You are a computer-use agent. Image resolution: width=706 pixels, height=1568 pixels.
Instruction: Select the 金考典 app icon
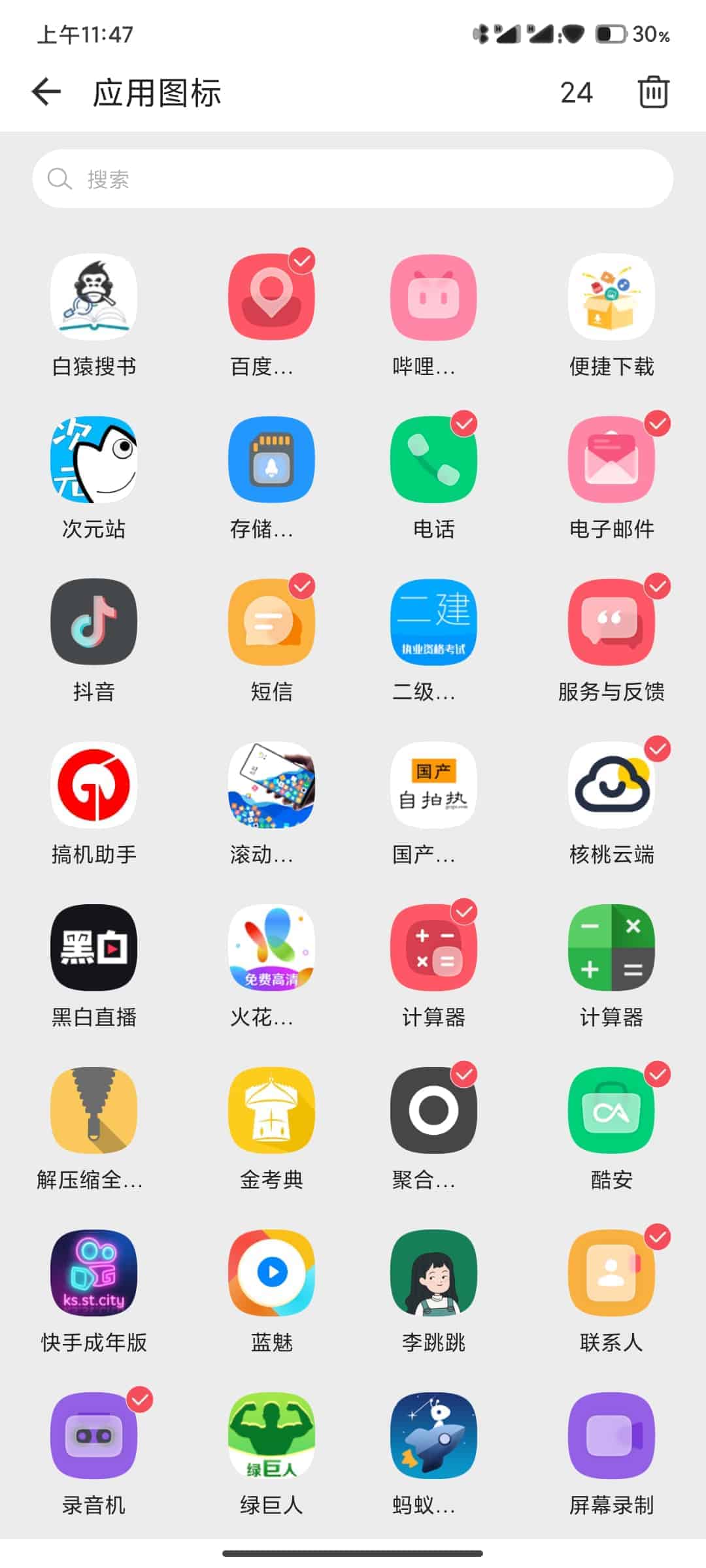pyautogui.click(x=271, y=1110)
